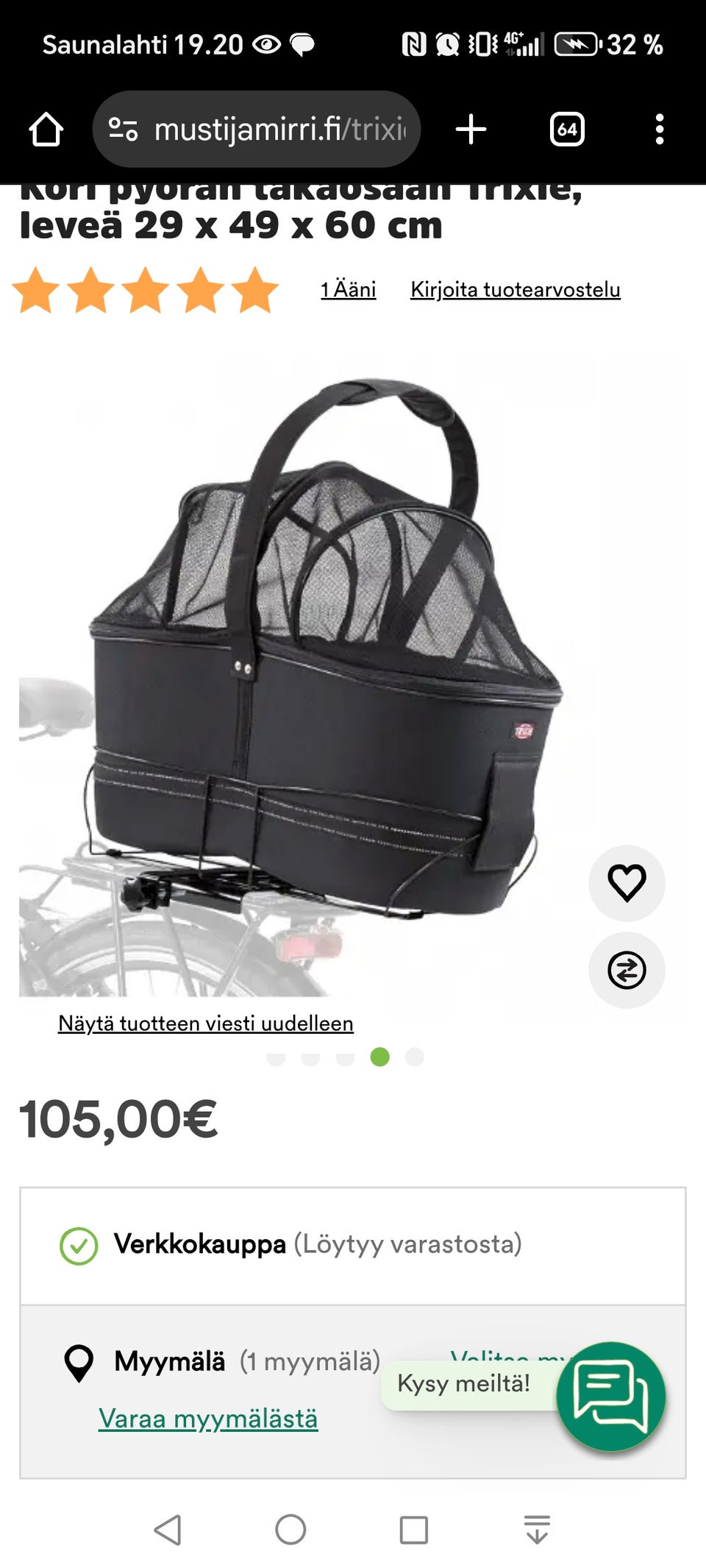Open the Kysy meiltä chat button

click(611, 1396)
